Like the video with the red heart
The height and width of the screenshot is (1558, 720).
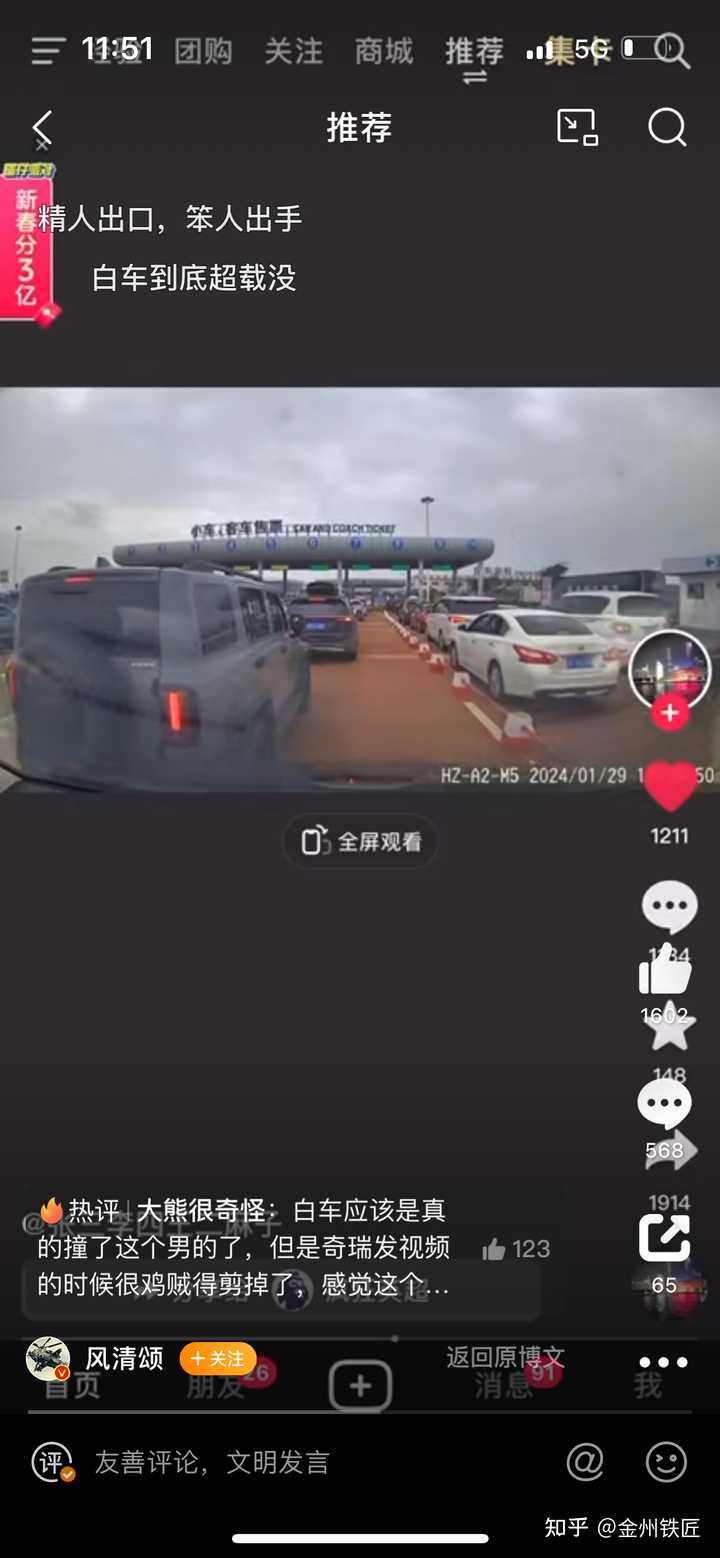point(669,785)
